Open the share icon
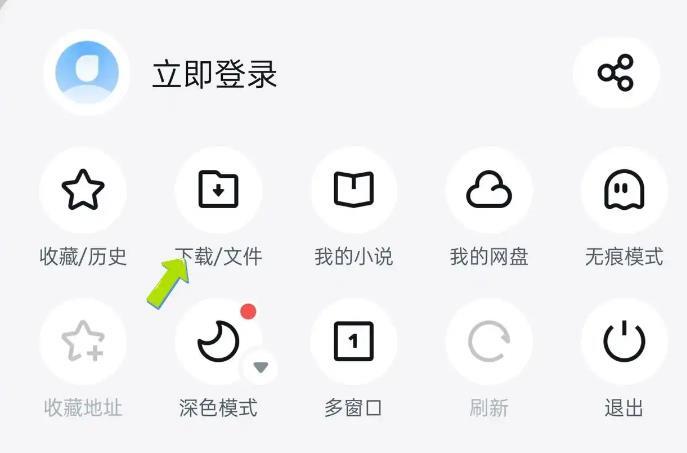This screenshot has height=453, width=687. tap(615, 73)
